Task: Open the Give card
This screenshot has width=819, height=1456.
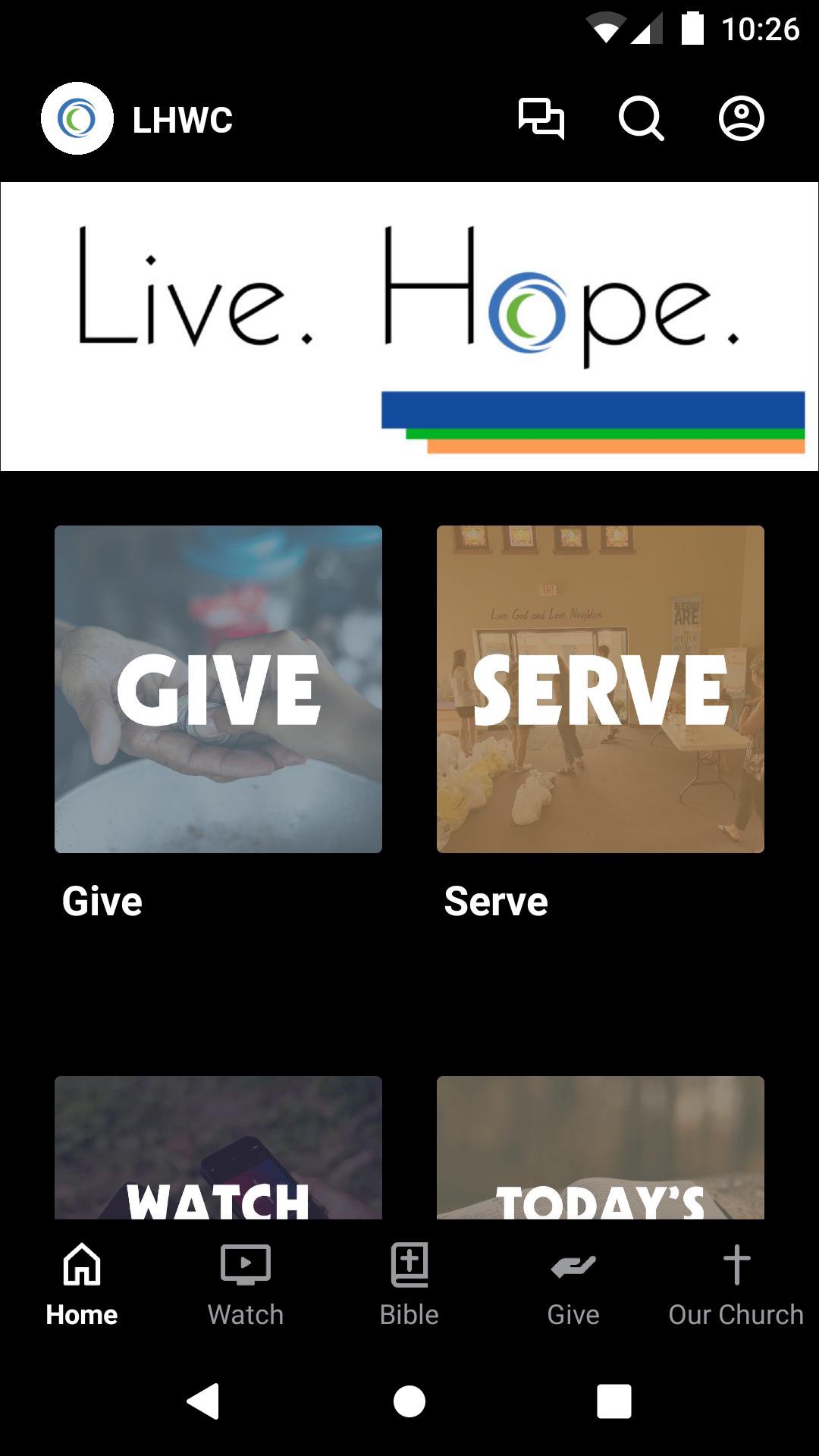Action: click(x=218, y=689)
